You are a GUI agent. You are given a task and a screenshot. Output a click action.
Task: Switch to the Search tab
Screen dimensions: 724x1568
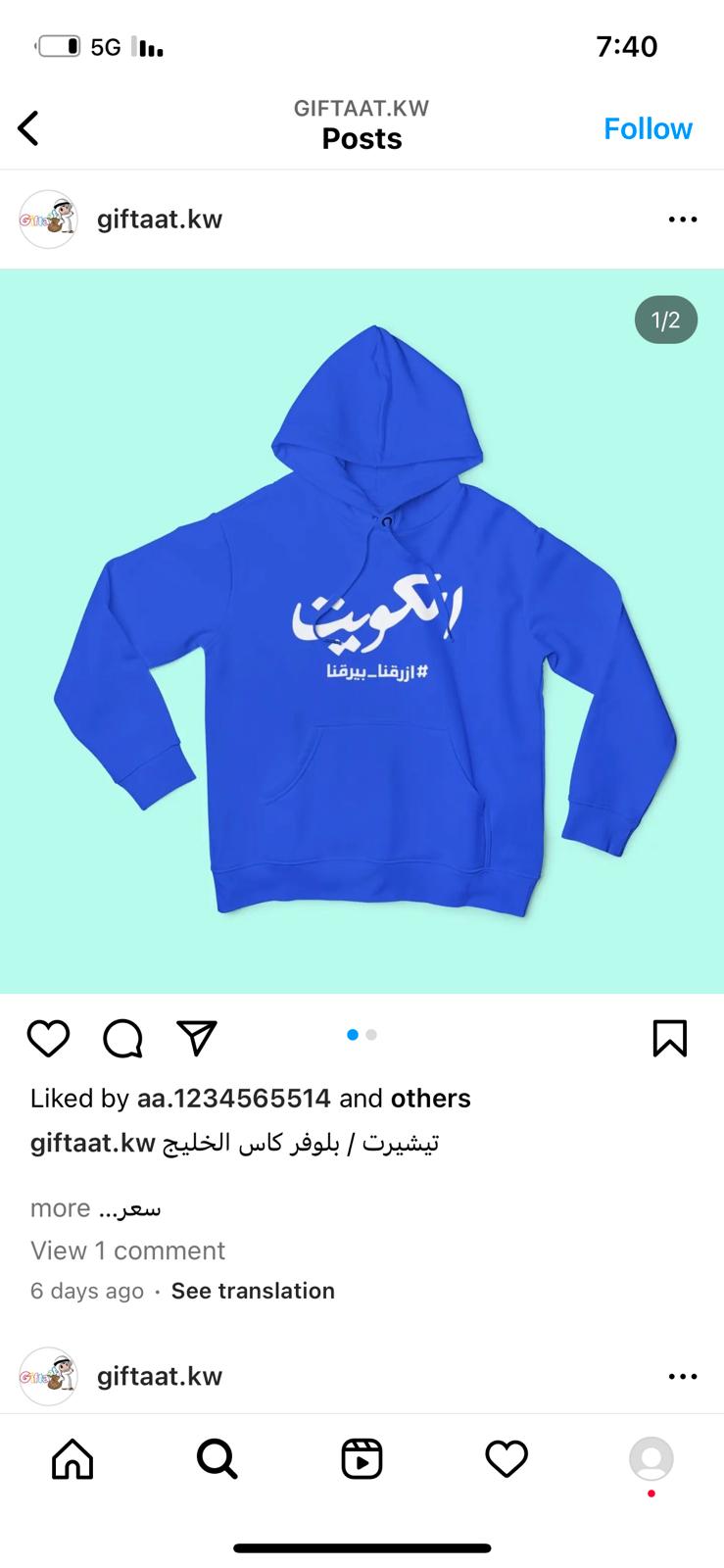pyautogui.click(x=217, y=1459)
